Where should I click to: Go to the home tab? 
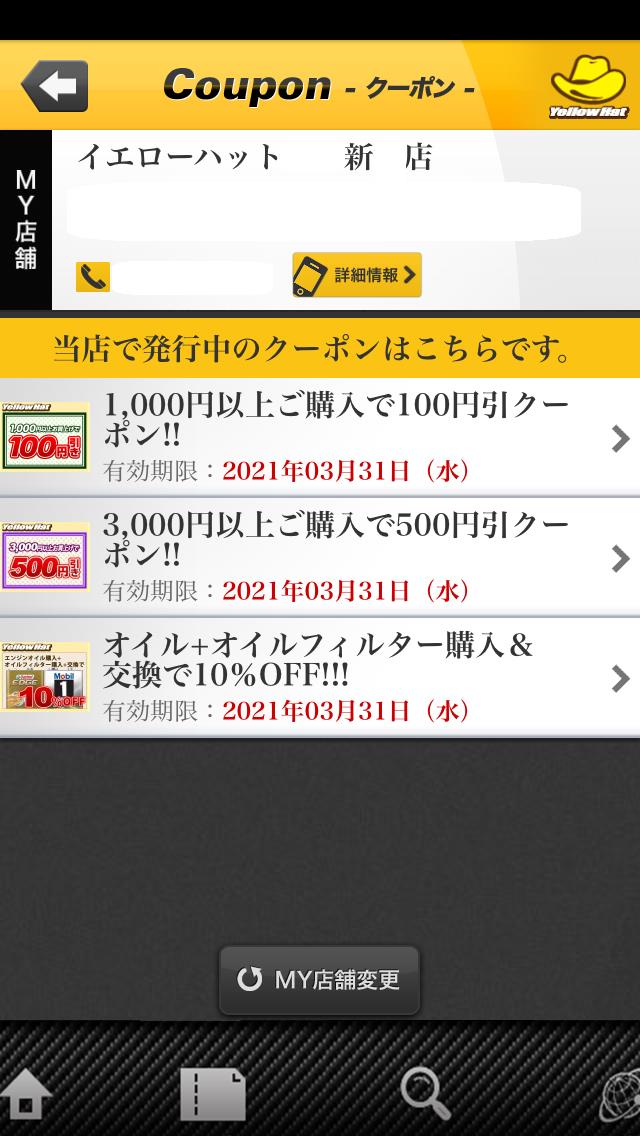click(26, 1095)
